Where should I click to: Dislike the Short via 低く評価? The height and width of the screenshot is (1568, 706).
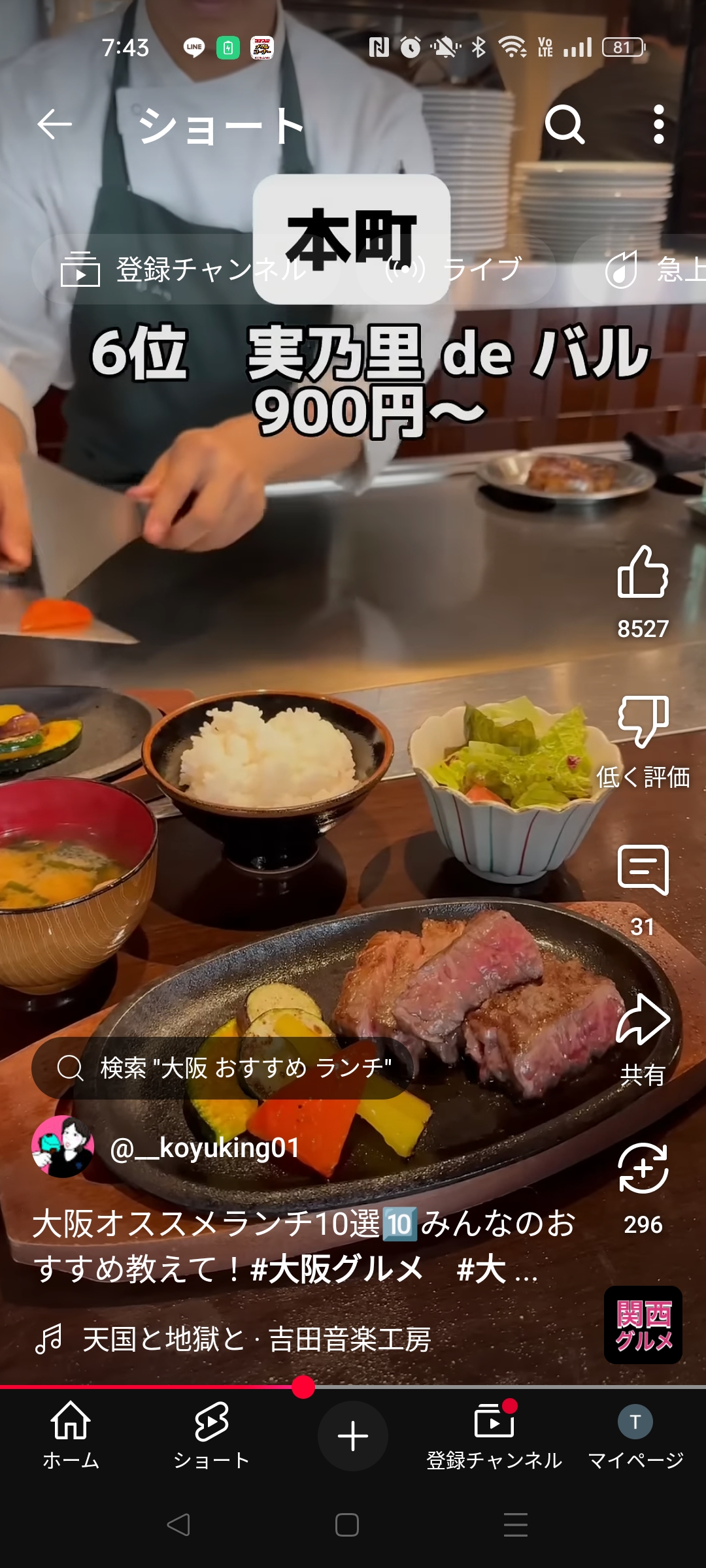pyautogui.click(x=643, y=722)
